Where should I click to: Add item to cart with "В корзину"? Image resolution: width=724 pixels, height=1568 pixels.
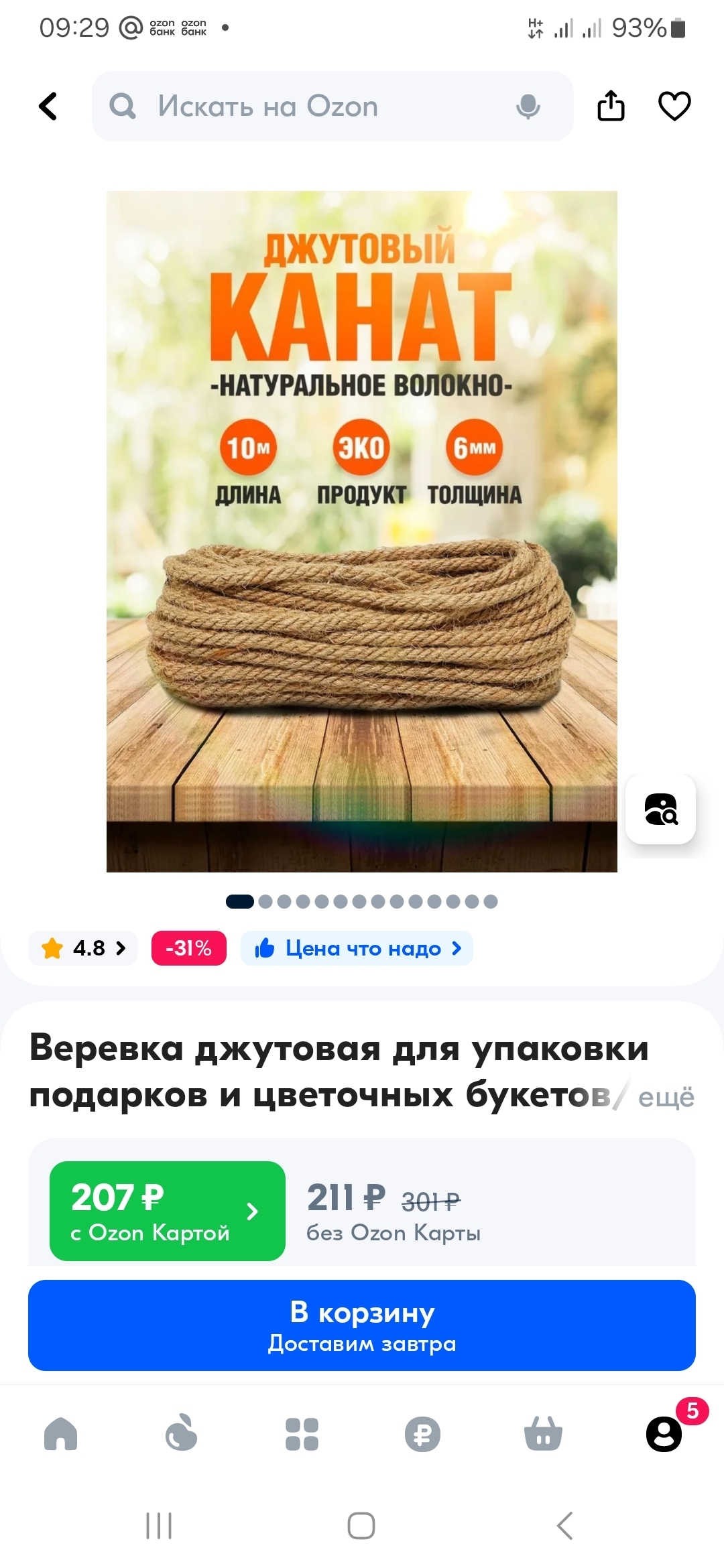(x=362, y=1325)
